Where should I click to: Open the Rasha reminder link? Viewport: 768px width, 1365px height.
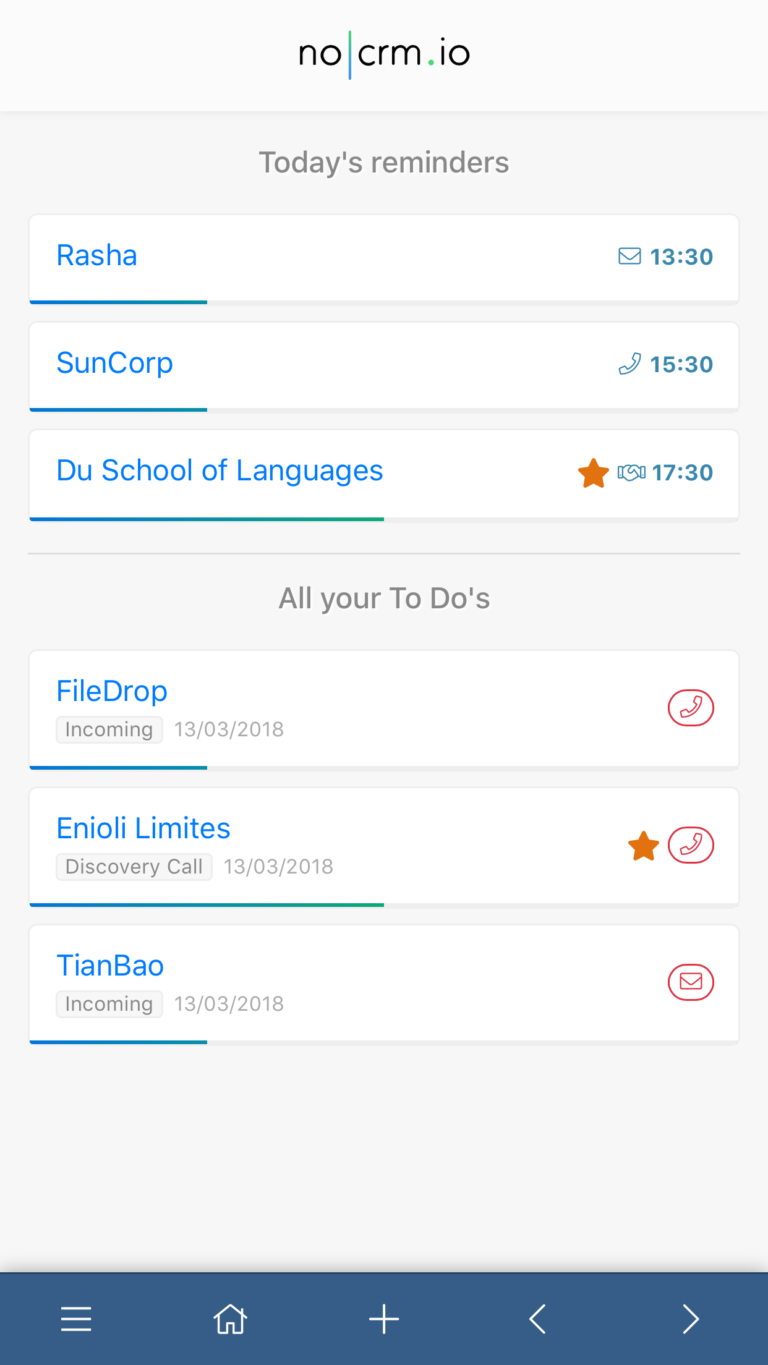tap(96, 256)
